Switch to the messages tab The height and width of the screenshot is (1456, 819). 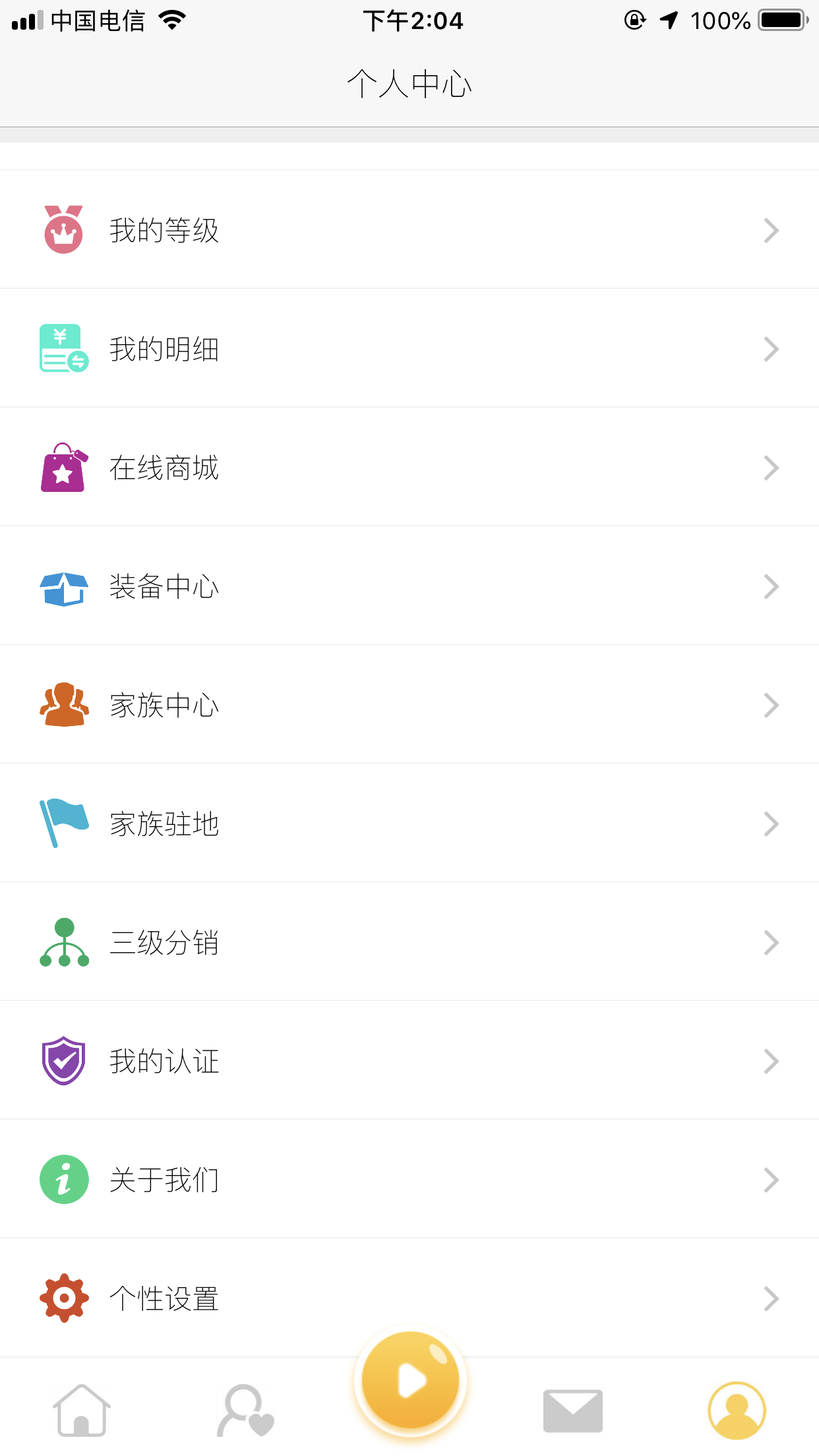tap(572, 1410)
